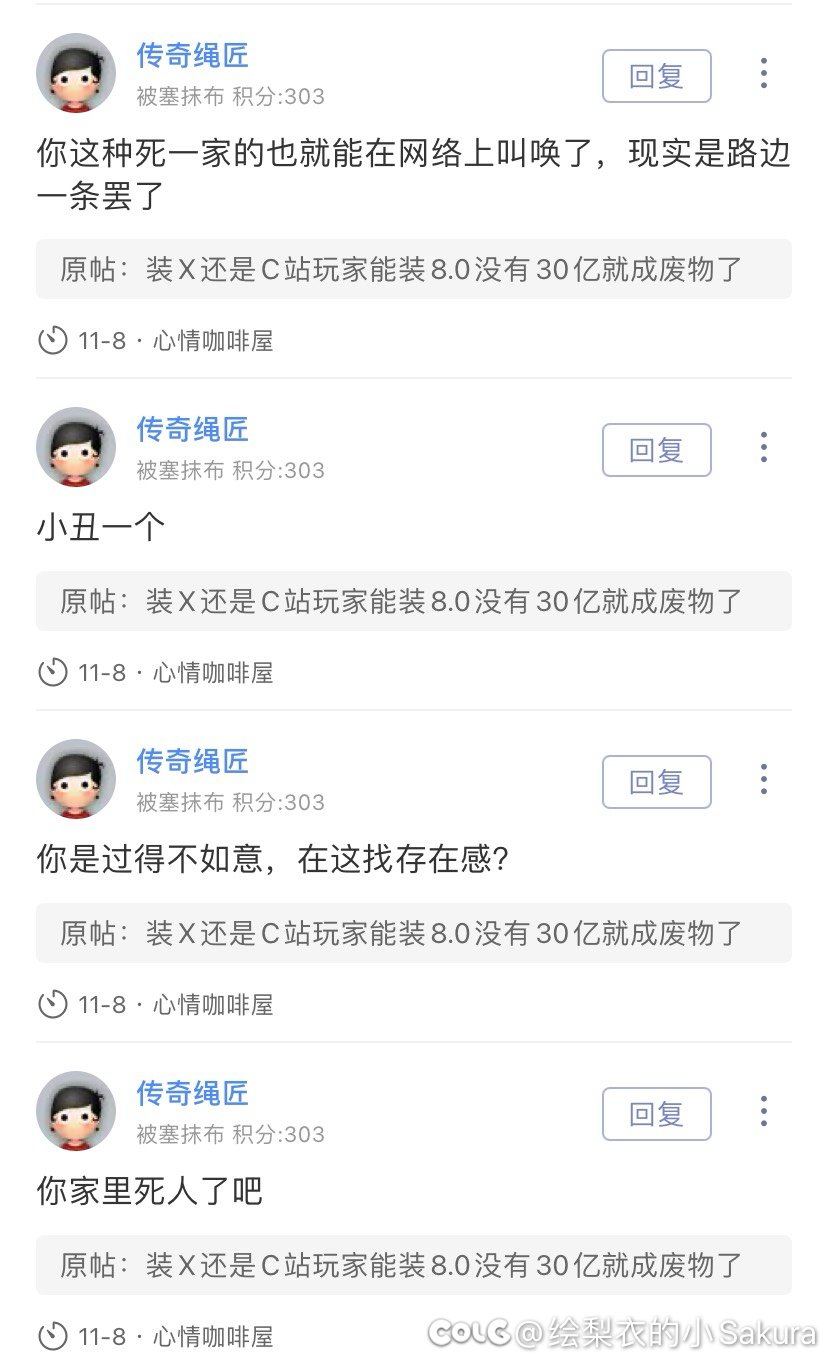Tap 回复 above the comment starting "你是过得不如意"

(x=656, y=782)
